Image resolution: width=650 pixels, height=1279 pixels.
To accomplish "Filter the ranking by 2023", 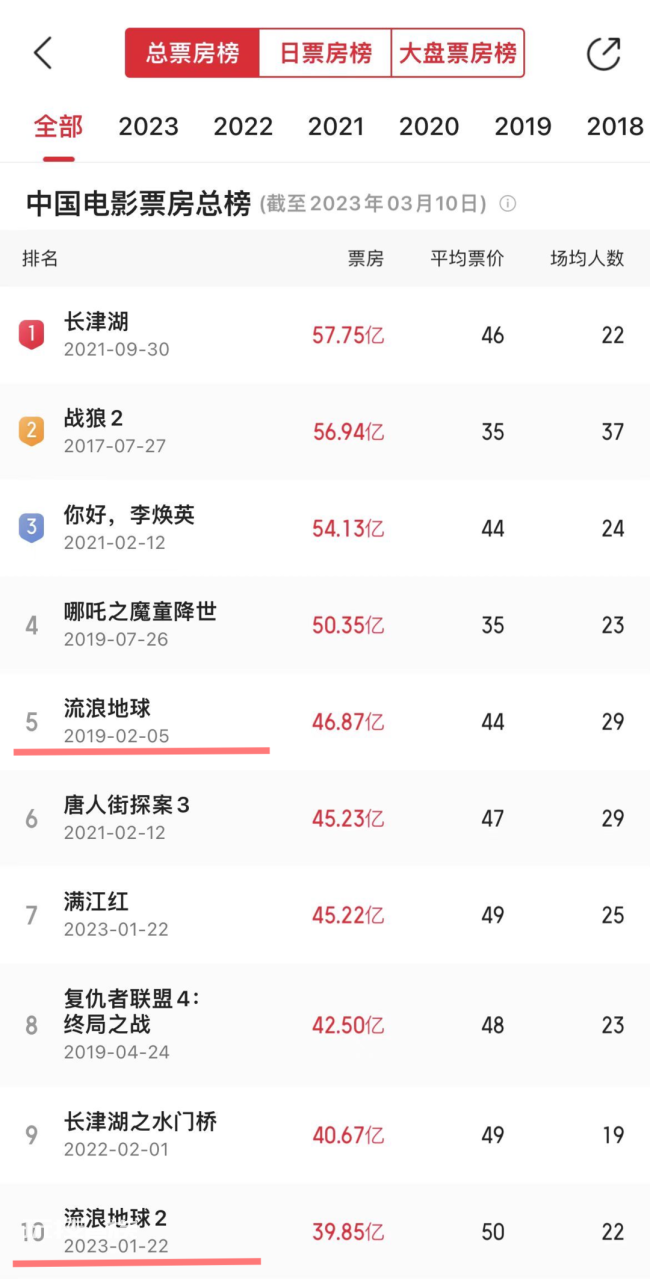I will (x=148, y=127).
